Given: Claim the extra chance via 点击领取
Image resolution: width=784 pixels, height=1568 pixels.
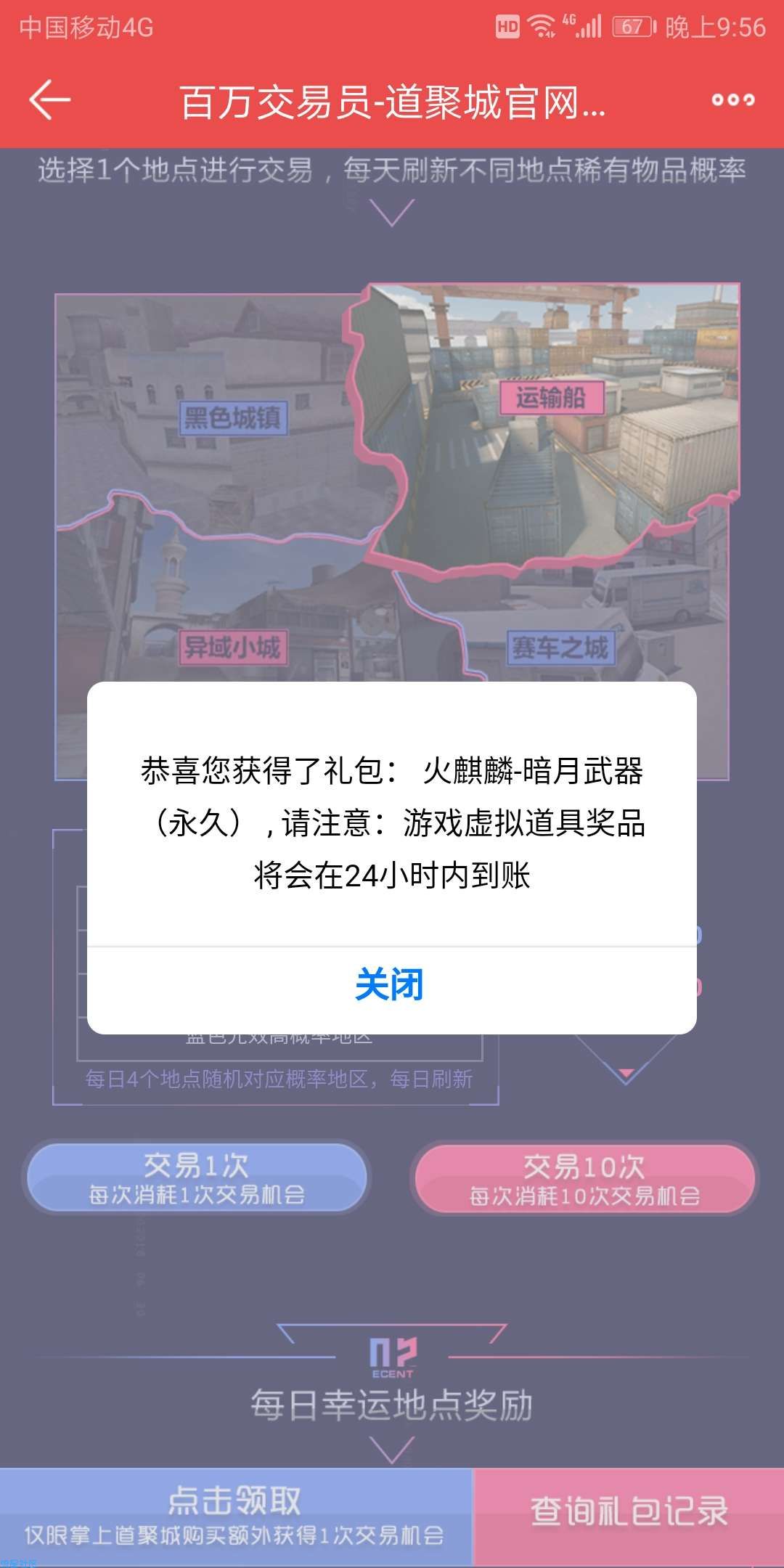Looking at the screenshot, I should pos(235,1516).
